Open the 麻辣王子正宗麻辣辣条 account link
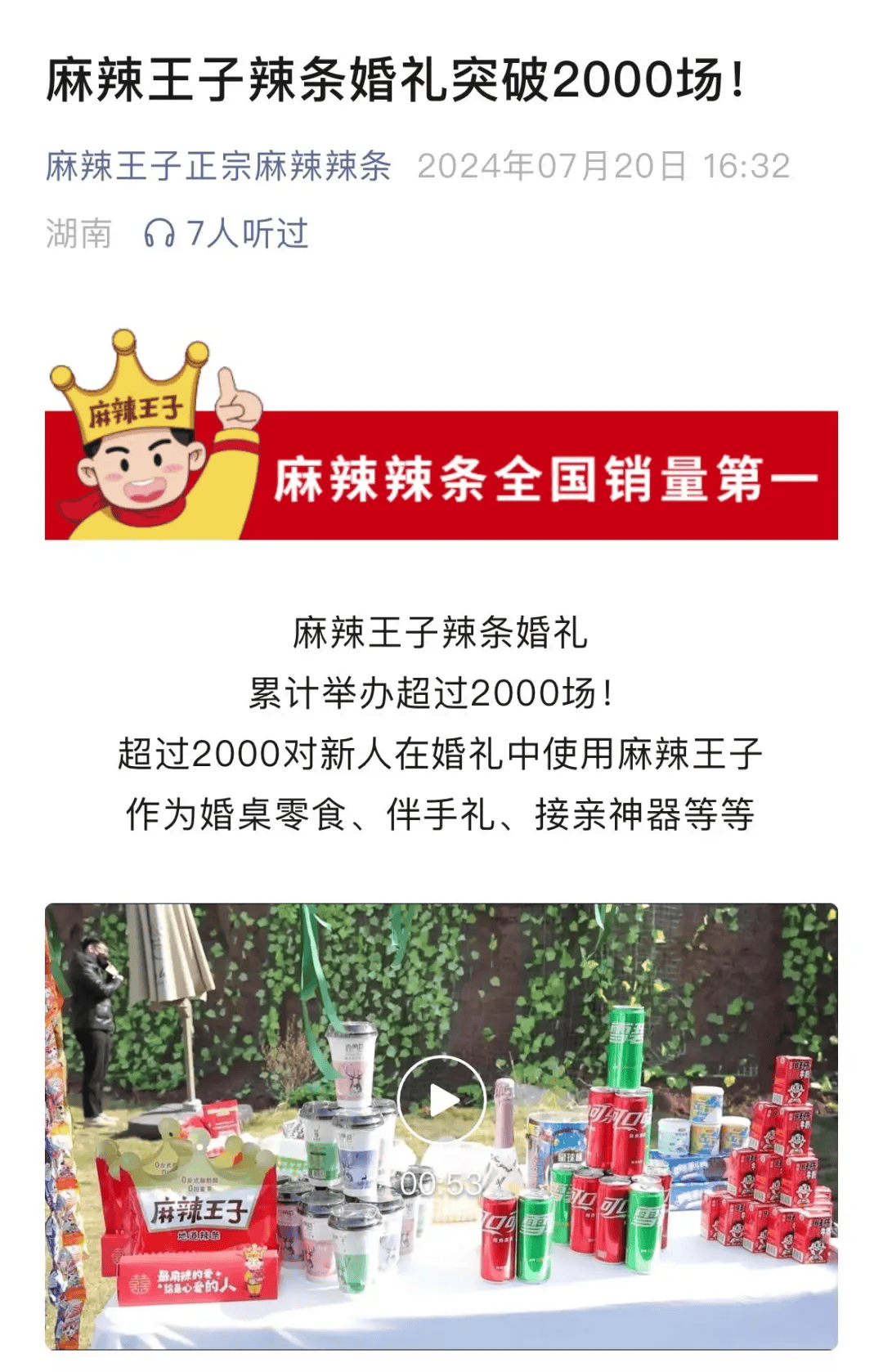Viewport: 883px width, 1372px height. coord(218,166)
